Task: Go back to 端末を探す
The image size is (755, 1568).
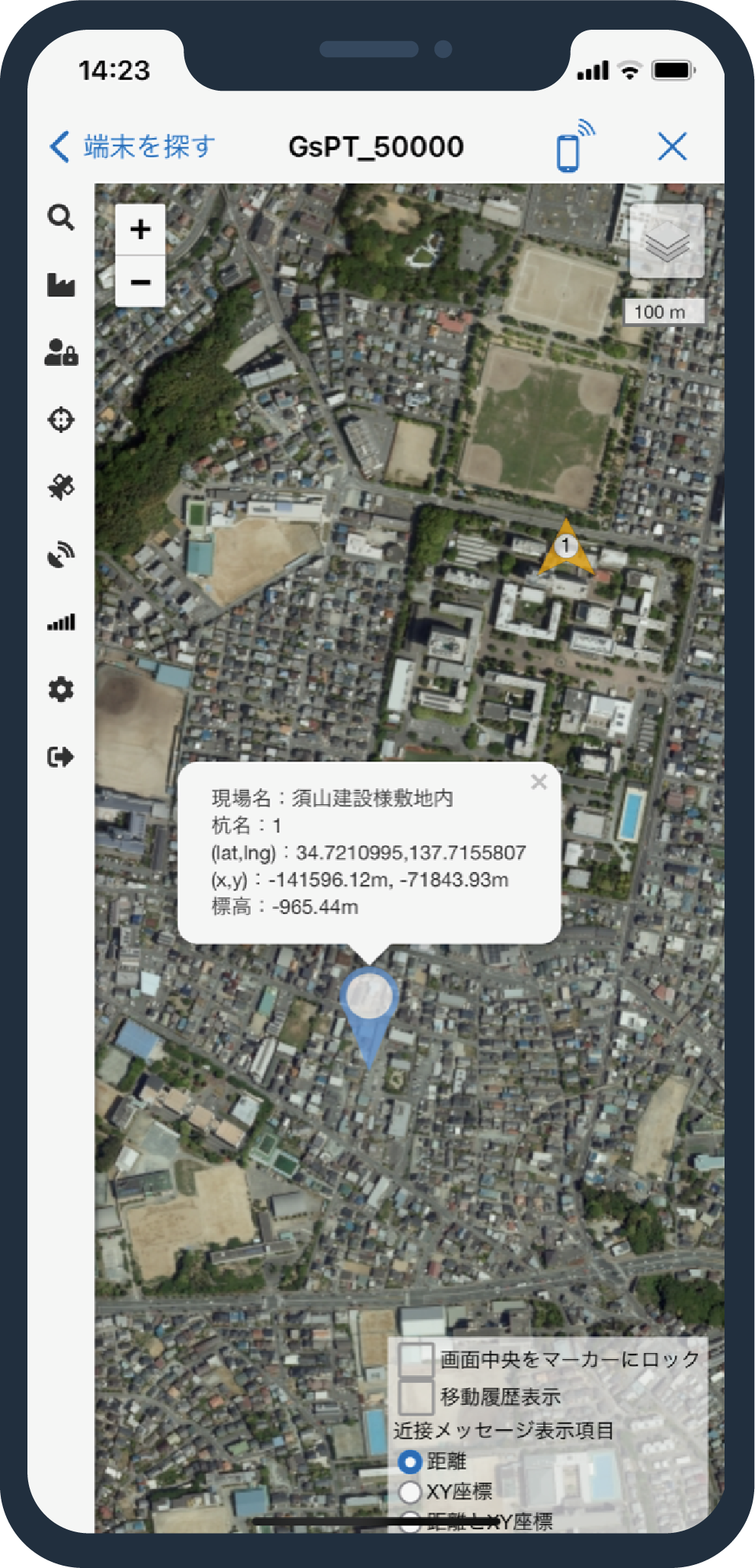Action: coord(133,146)
